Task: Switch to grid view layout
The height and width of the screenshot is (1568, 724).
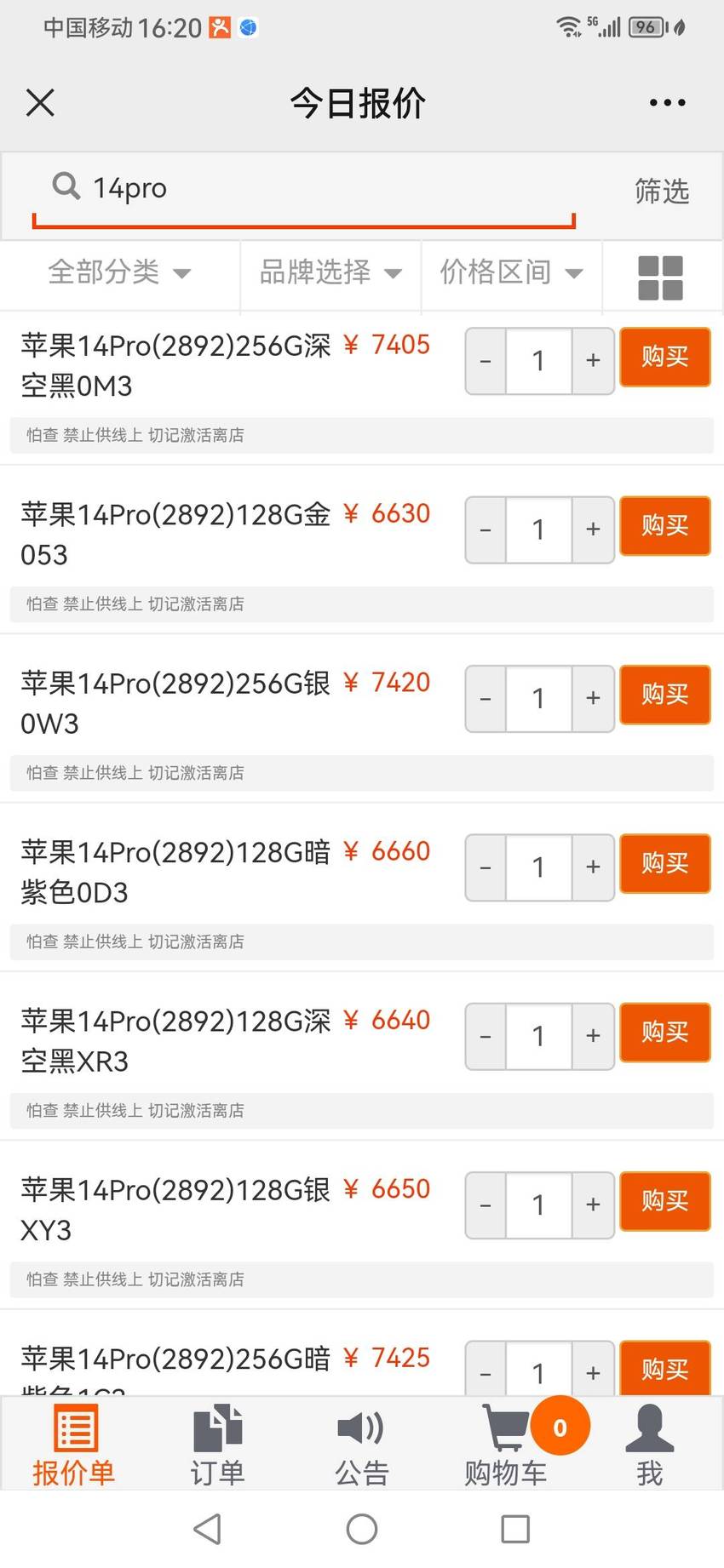Action: coord(661,278)
